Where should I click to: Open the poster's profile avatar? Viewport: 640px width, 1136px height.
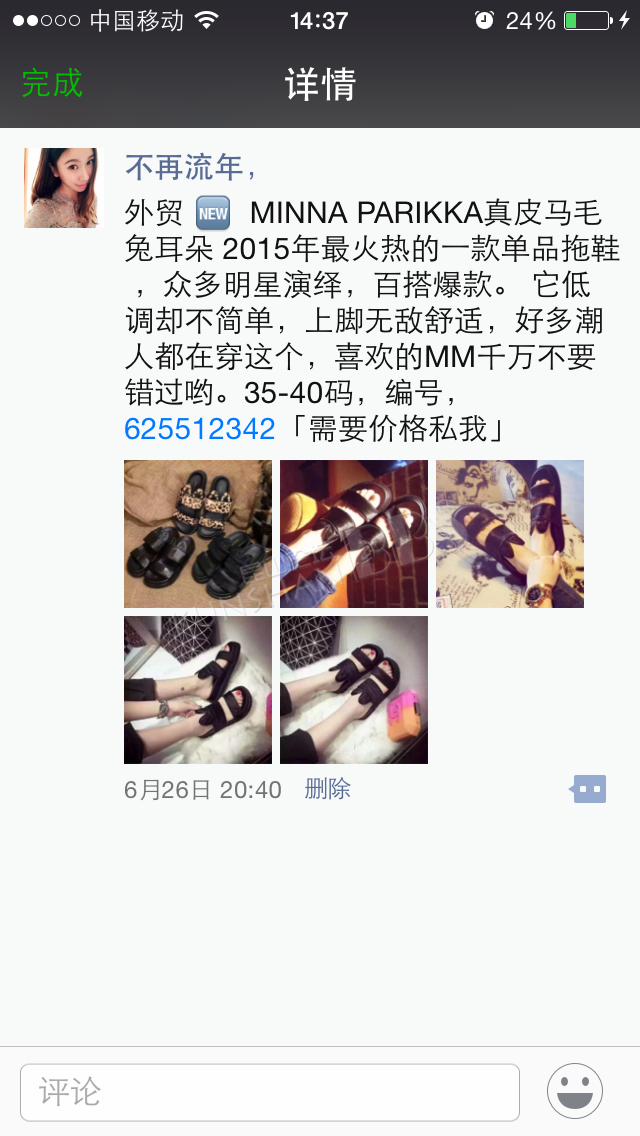coord(64,188)
